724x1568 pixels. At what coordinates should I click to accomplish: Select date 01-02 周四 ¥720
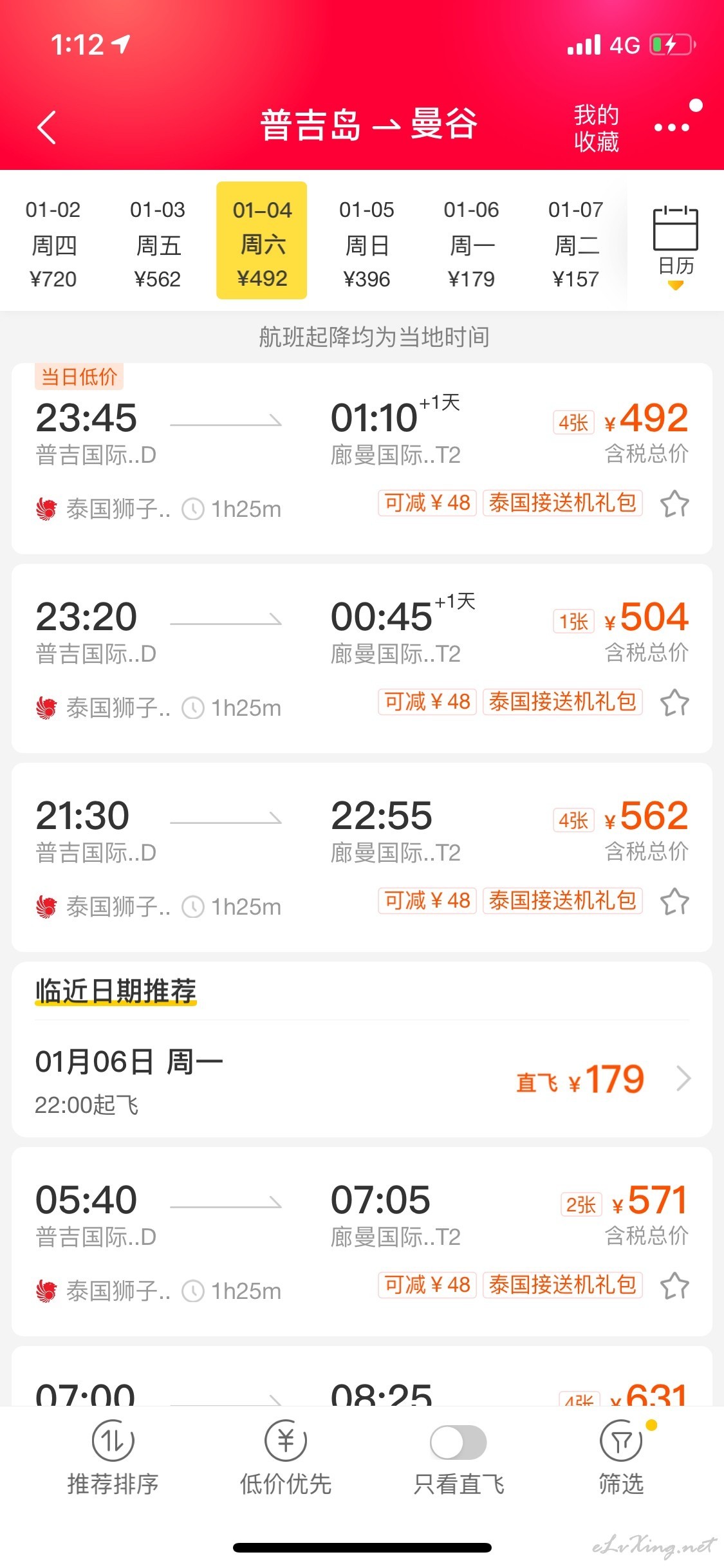click(53, 243)
